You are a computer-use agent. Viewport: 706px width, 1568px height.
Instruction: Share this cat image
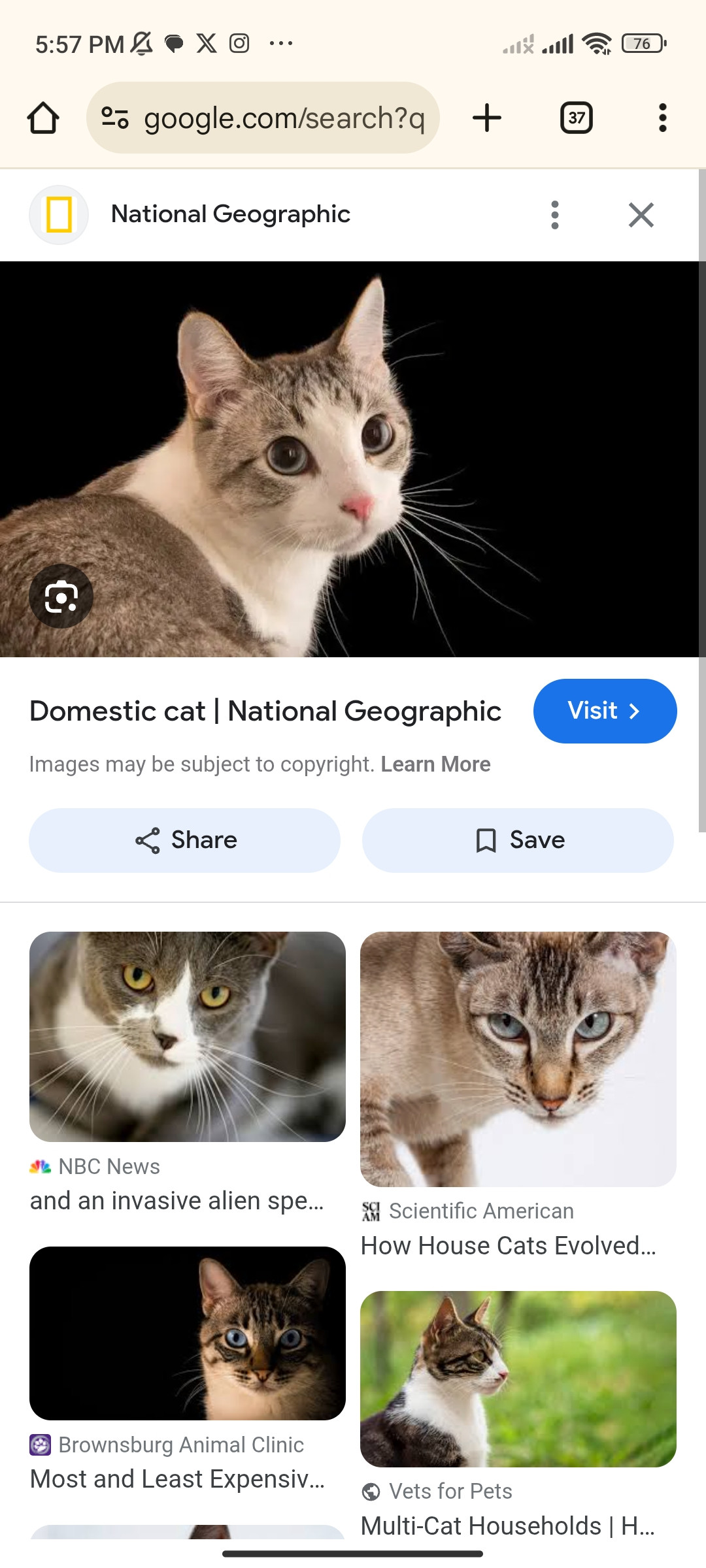(x=185, y=840)
